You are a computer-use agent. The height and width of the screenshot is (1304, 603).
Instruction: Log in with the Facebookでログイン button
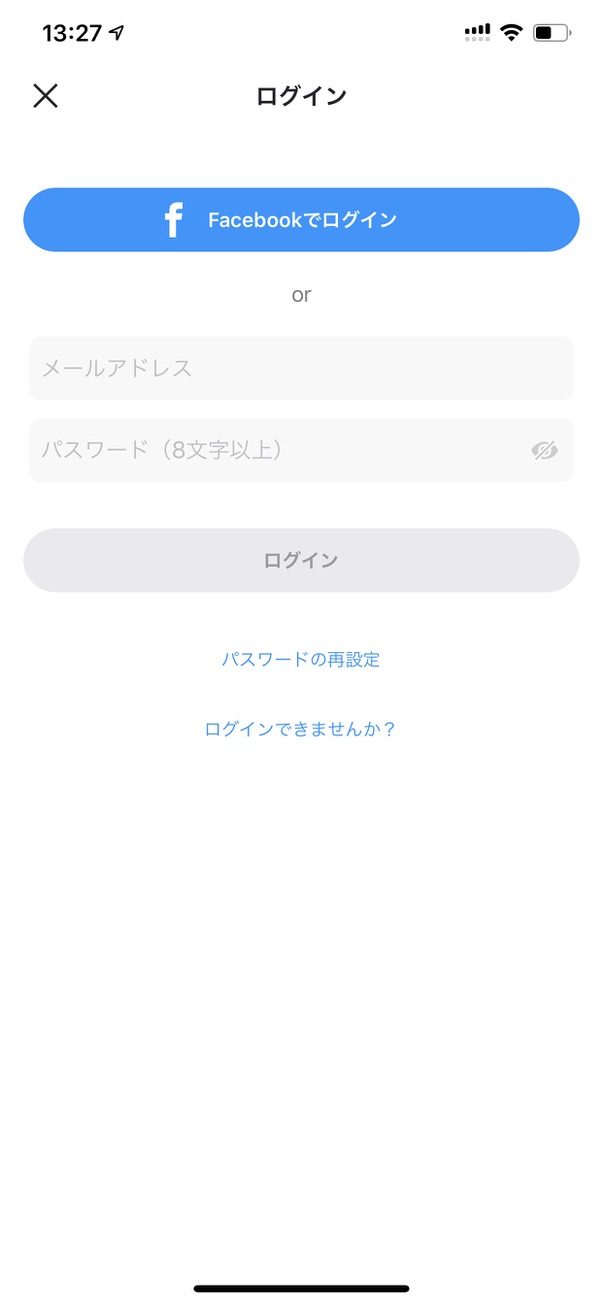click(x=301, y=219)
